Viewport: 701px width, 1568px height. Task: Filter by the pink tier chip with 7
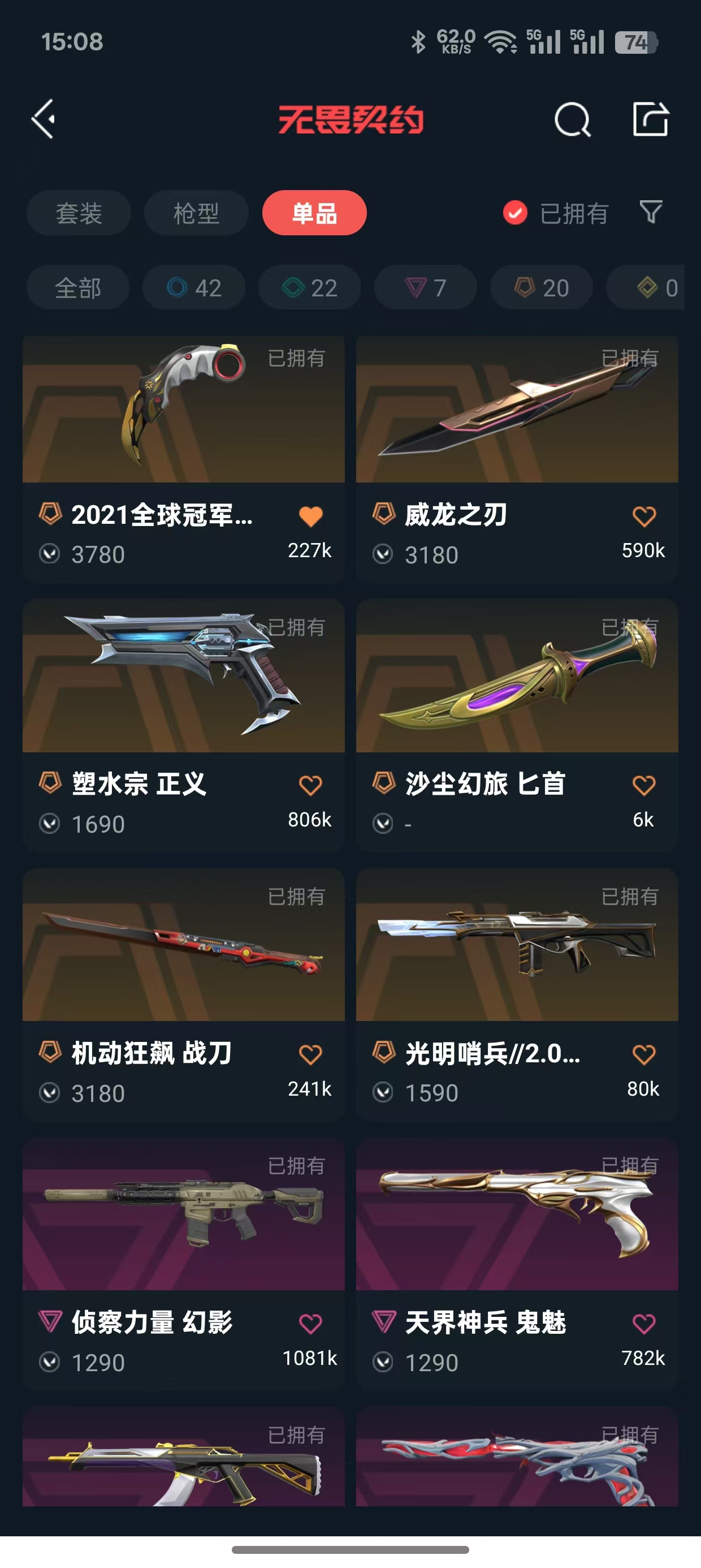(x=425, y=287)
